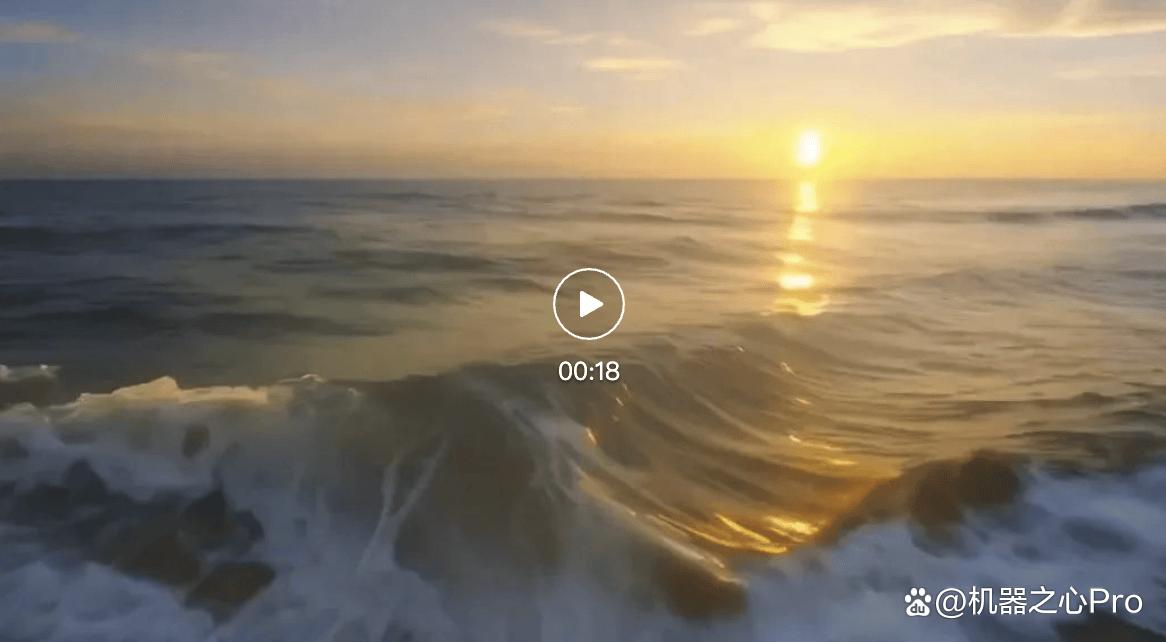Play the 00:18 sunset ocean video

pos(588,304)
